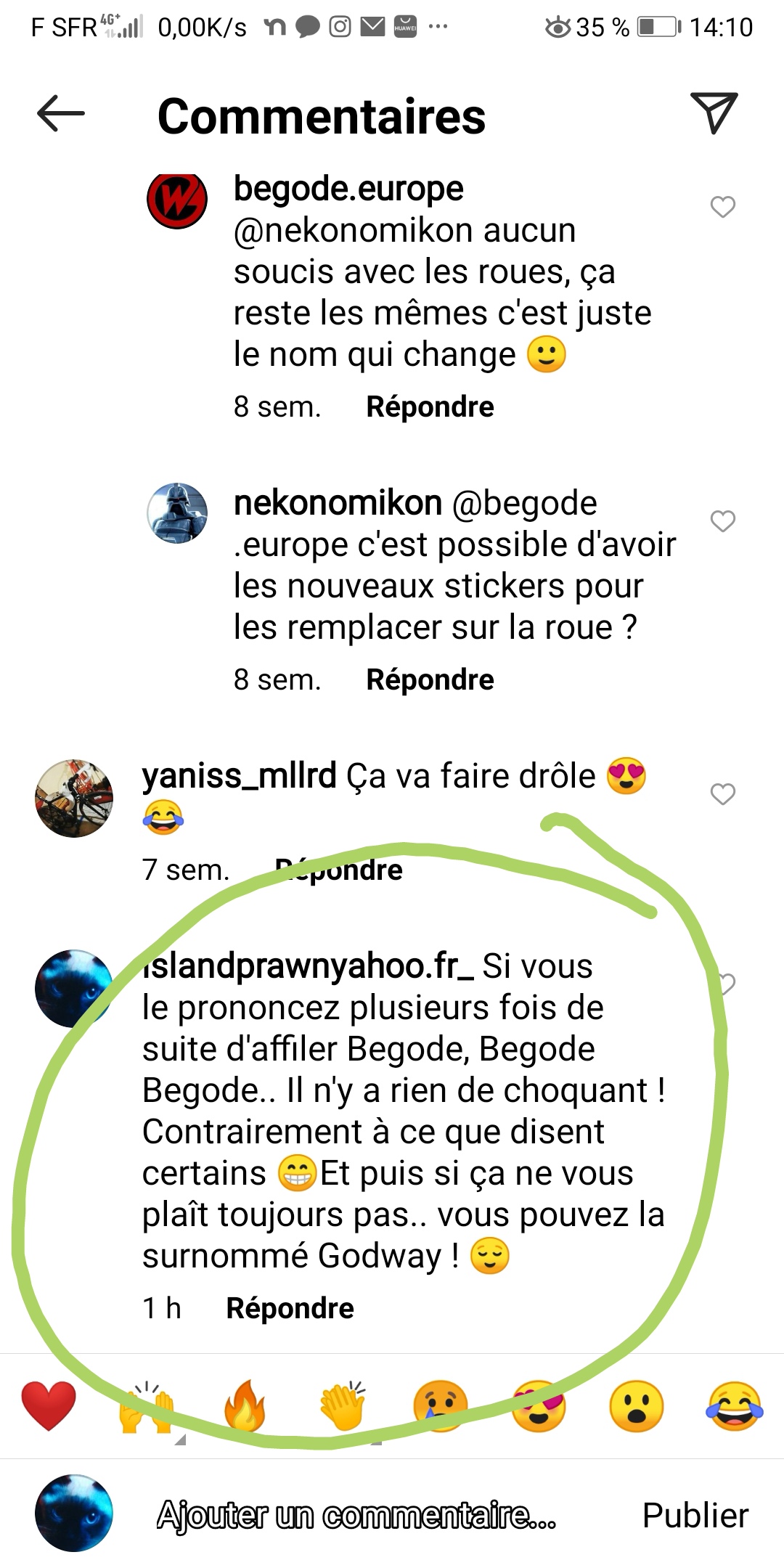Insert the surprised face emoji
Image resolution: width=784 pixels, height=1568 pixels.
click(636, 1406)
